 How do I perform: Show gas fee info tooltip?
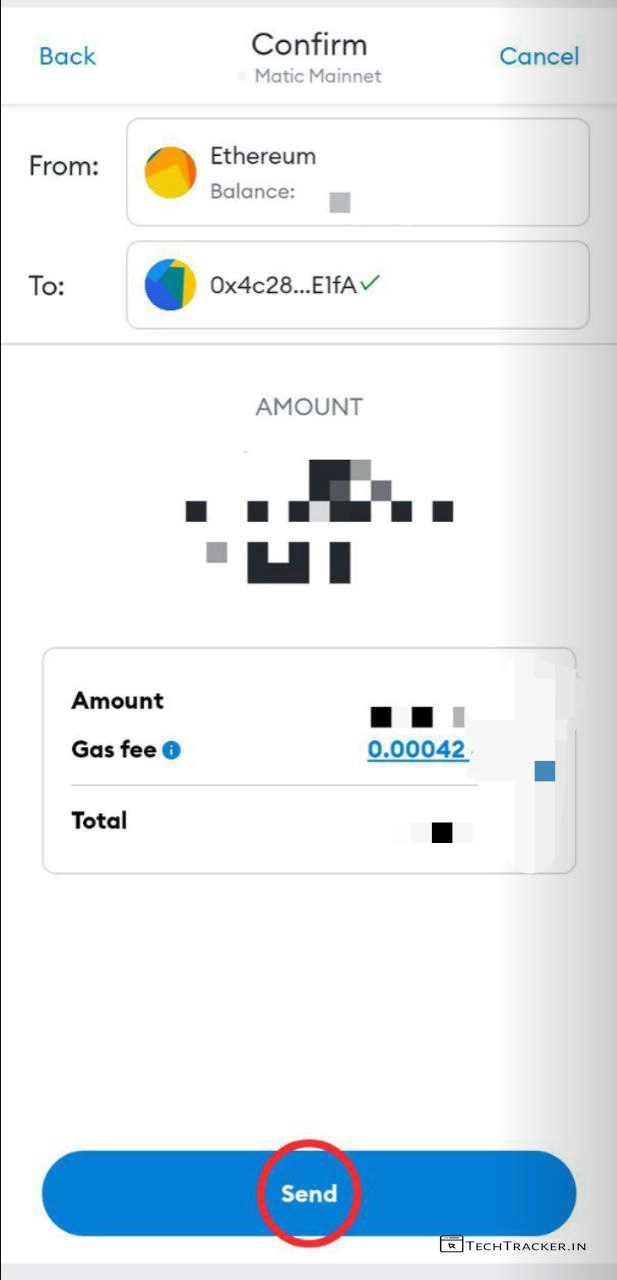pyautogui.click(x=171, y=750)
